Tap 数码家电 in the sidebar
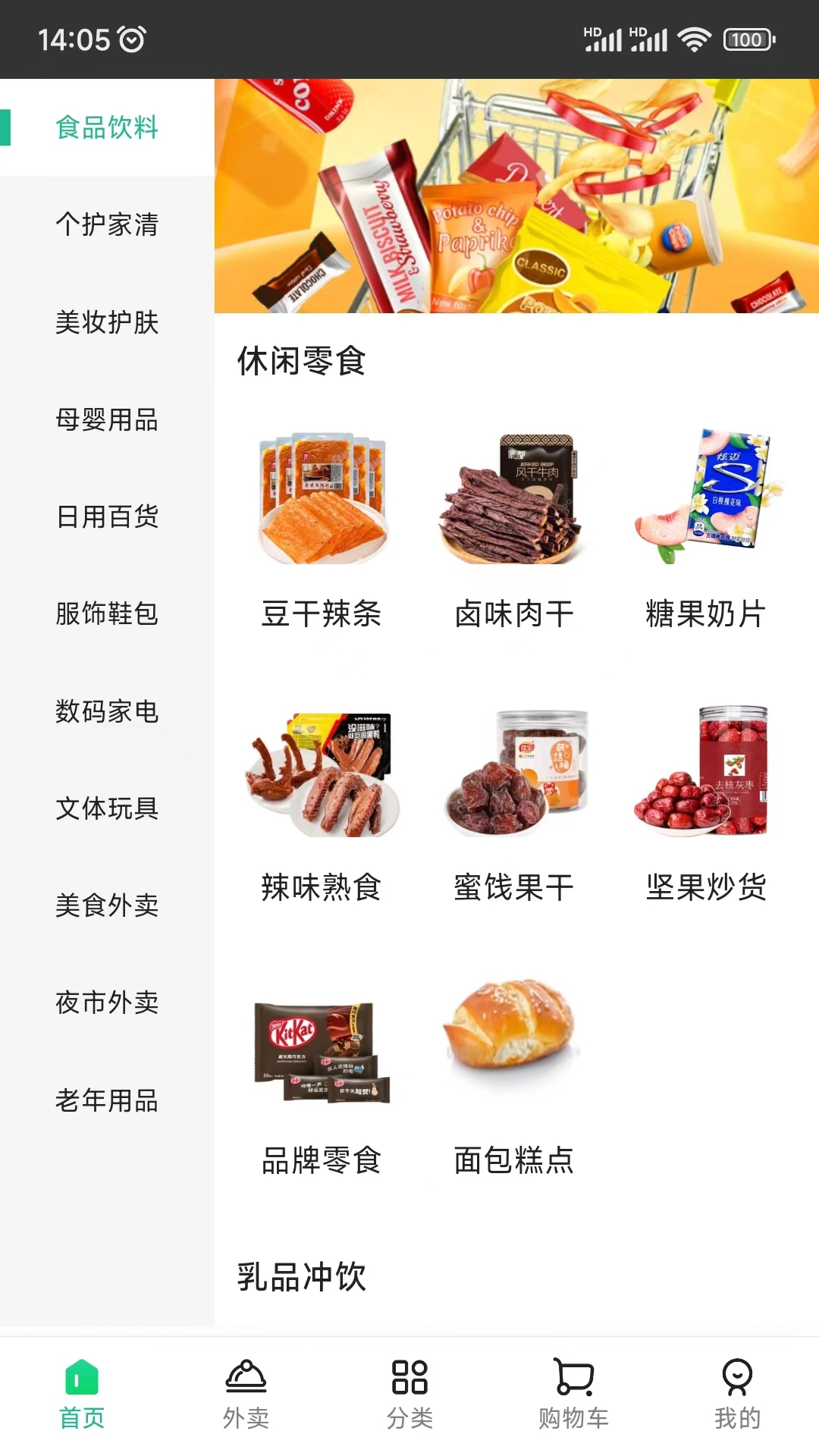This screenshot has height=1456, width=819. pyautogui.click(x=107, y=711)
